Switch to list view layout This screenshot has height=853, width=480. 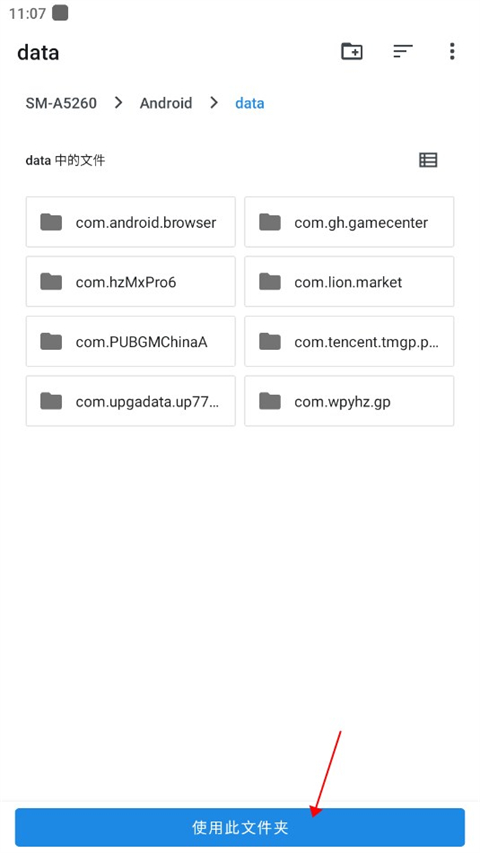428,160
